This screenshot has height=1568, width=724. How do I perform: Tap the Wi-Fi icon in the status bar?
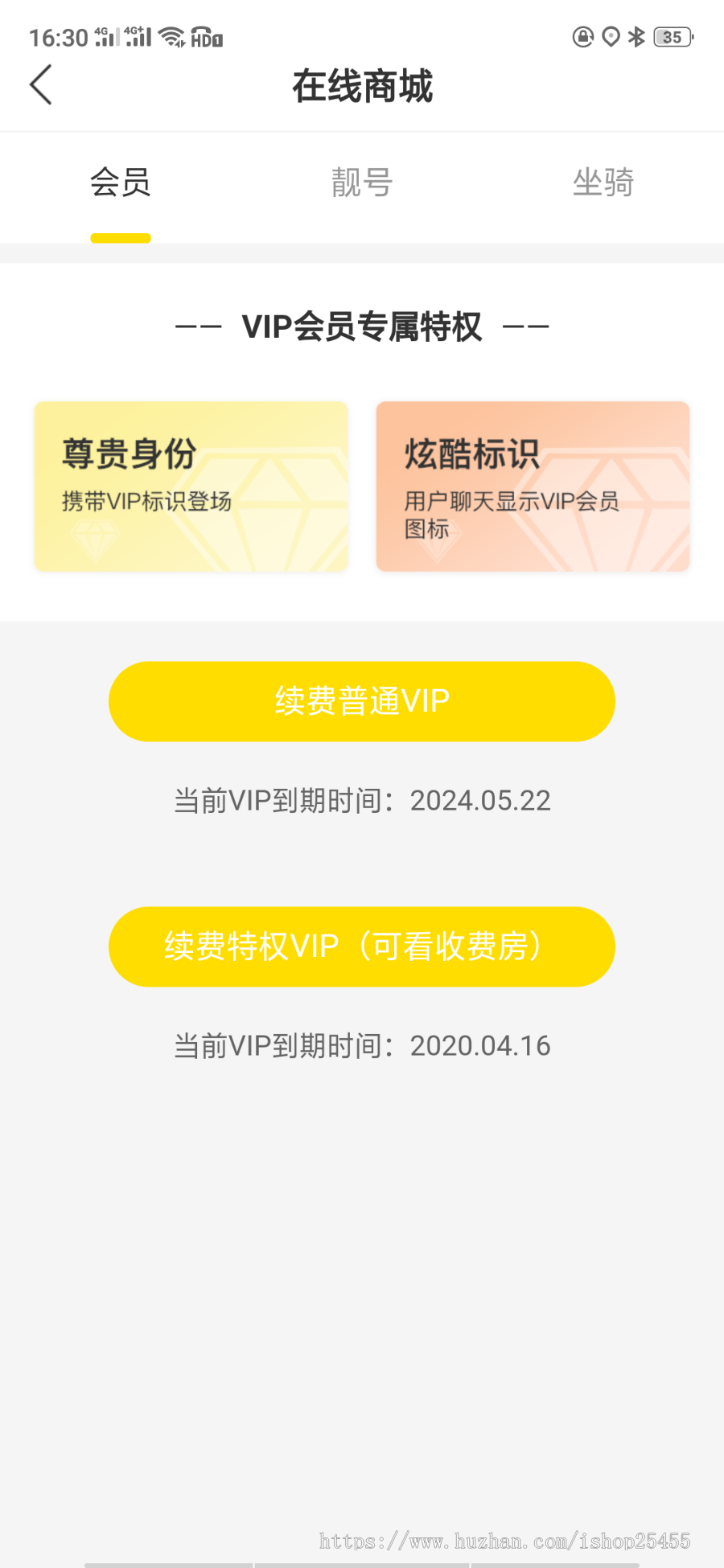pyautogui.click(x=171, y=35)
